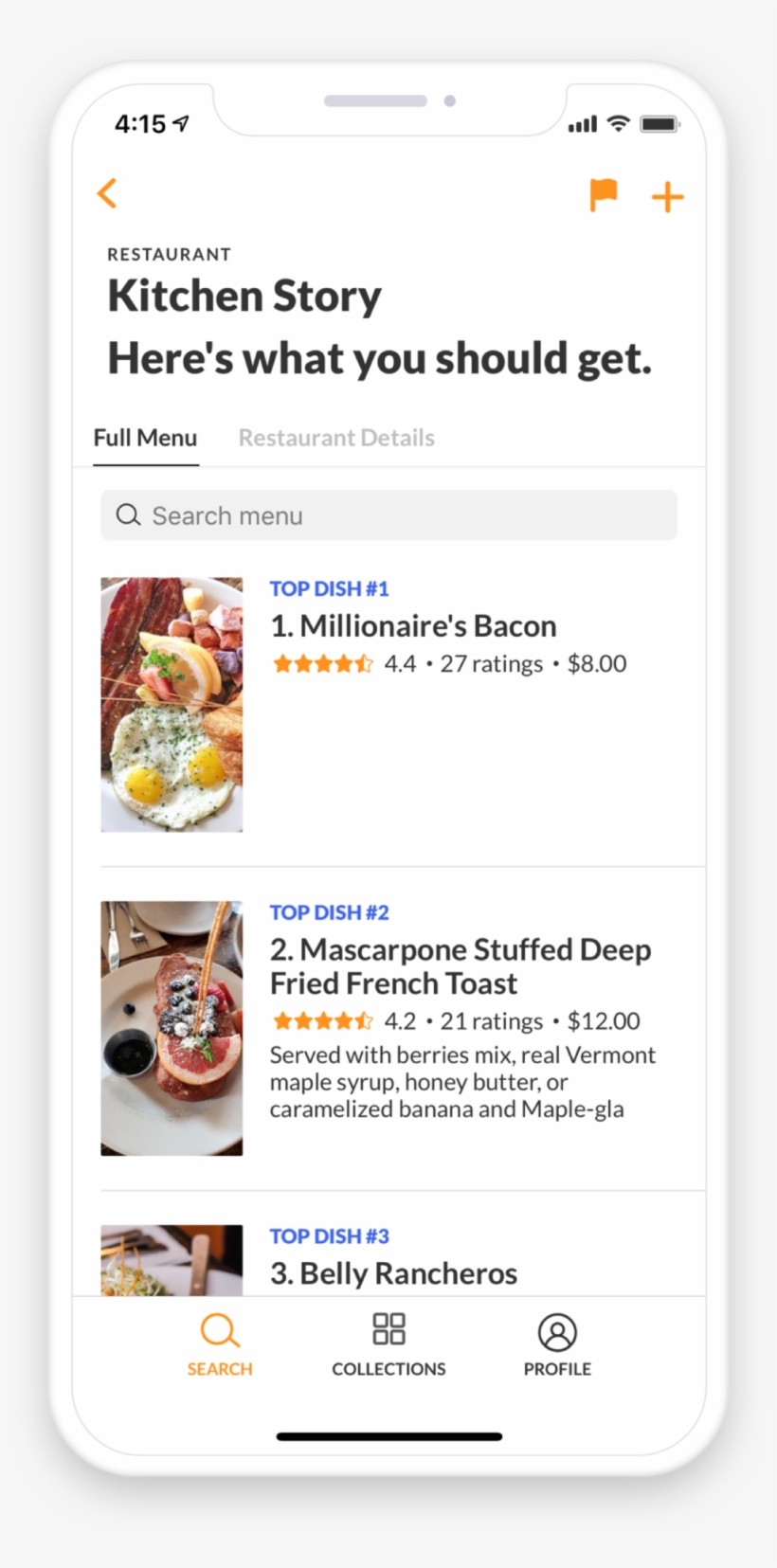
Task: Flag this restaurant with the flag icon
Action: (603, 195)
